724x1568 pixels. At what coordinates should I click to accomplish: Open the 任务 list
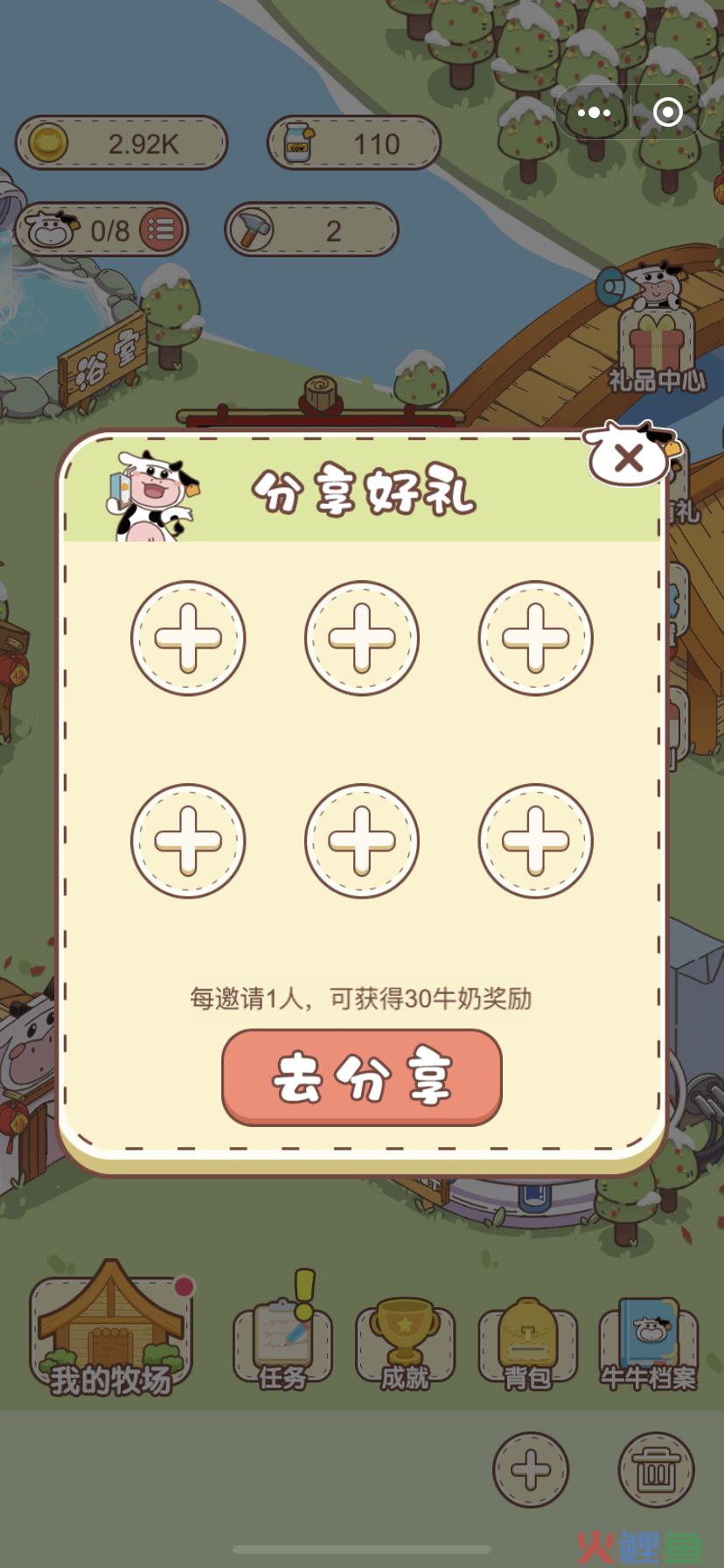[x=282, y=1345]
